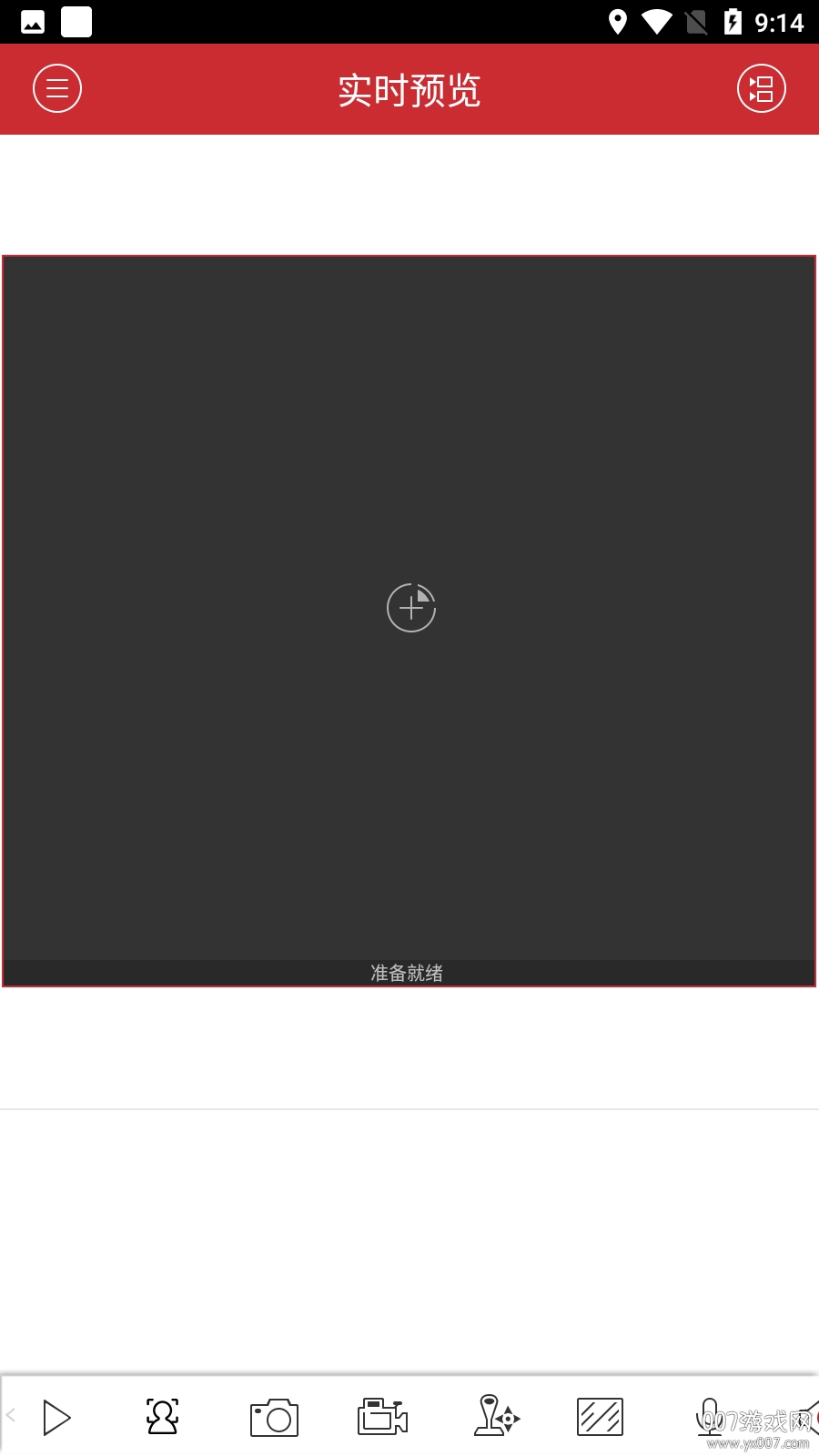The height and width of the screenshot is (1456, 819).
Task: Enable two-way audio microphone
Action: point(709,1416)
